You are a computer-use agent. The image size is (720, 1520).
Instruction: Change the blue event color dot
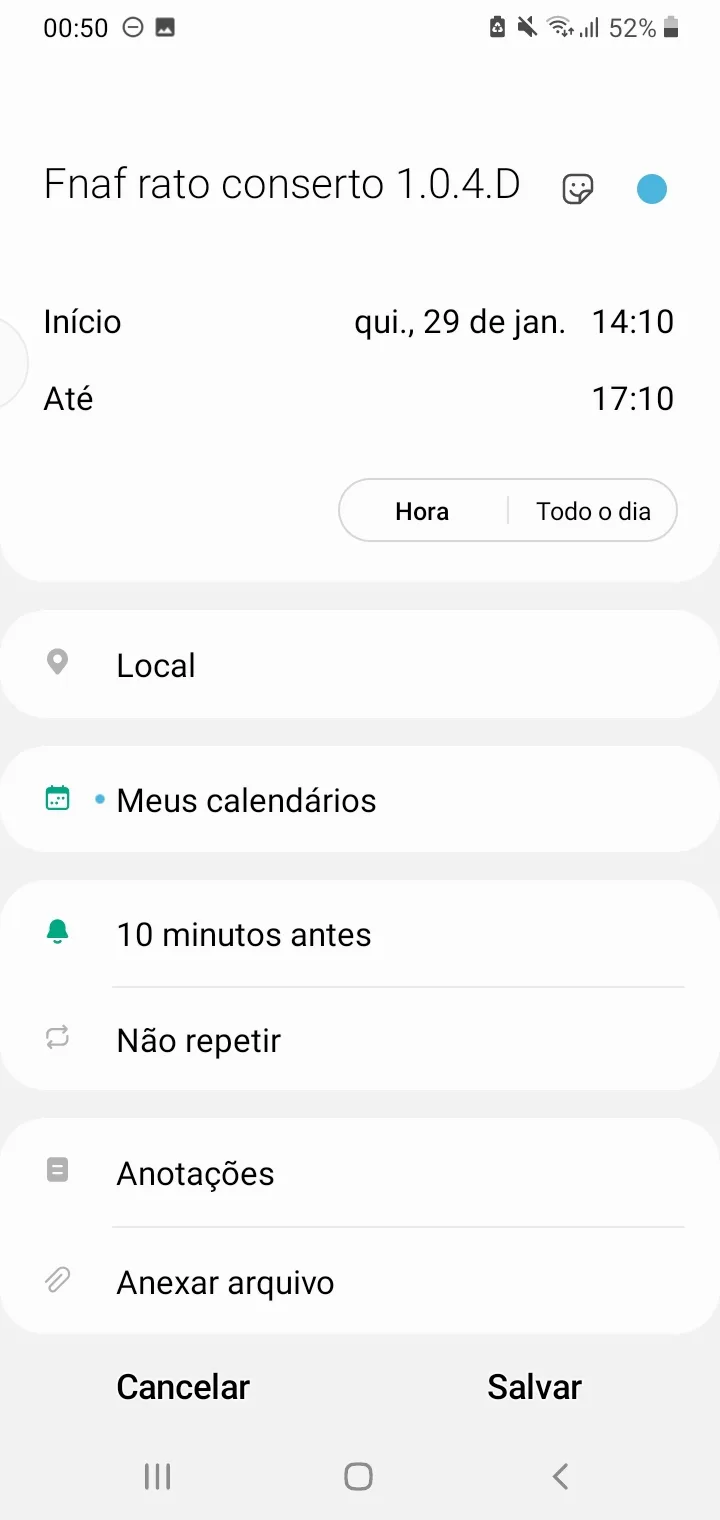[x=652, y=189]
